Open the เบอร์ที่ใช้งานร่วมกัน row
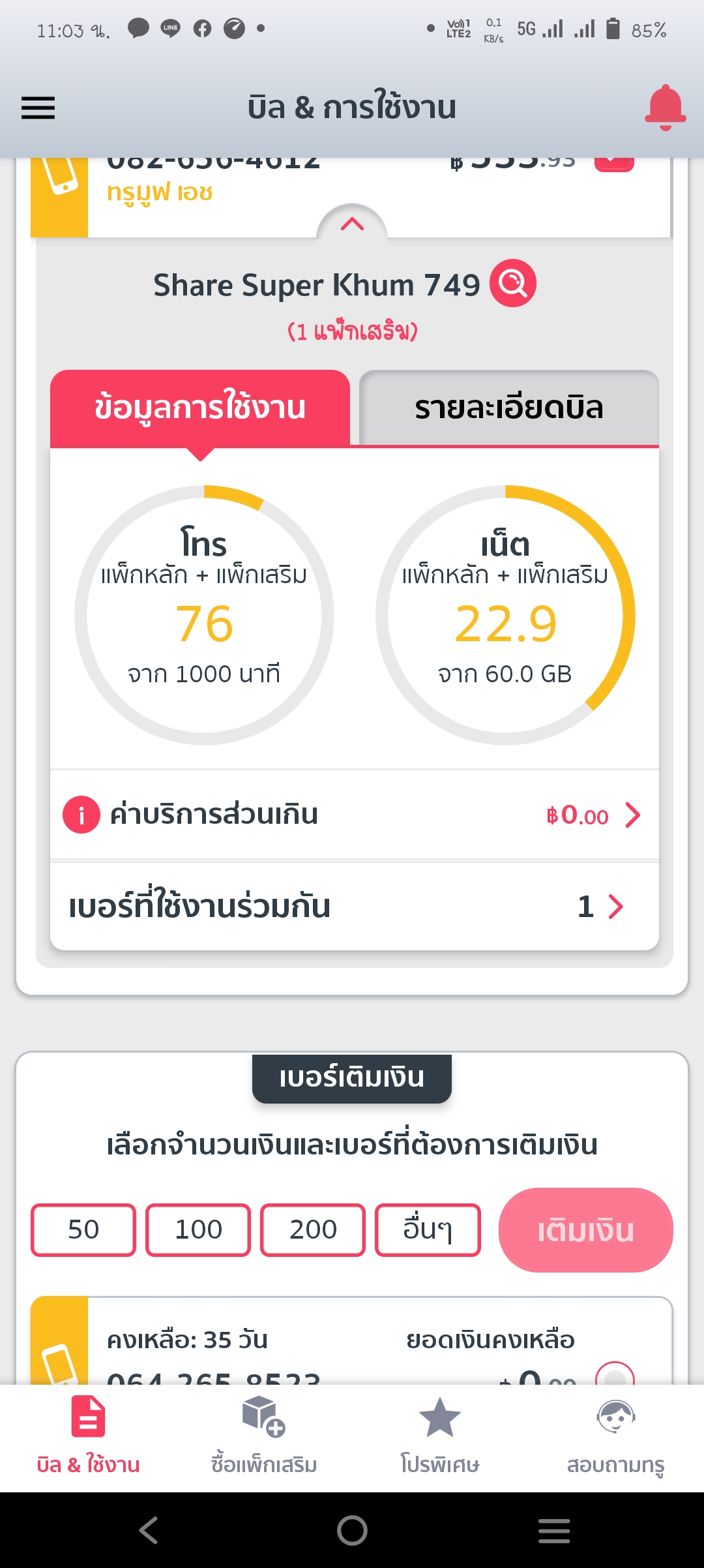 click(355, 907)
